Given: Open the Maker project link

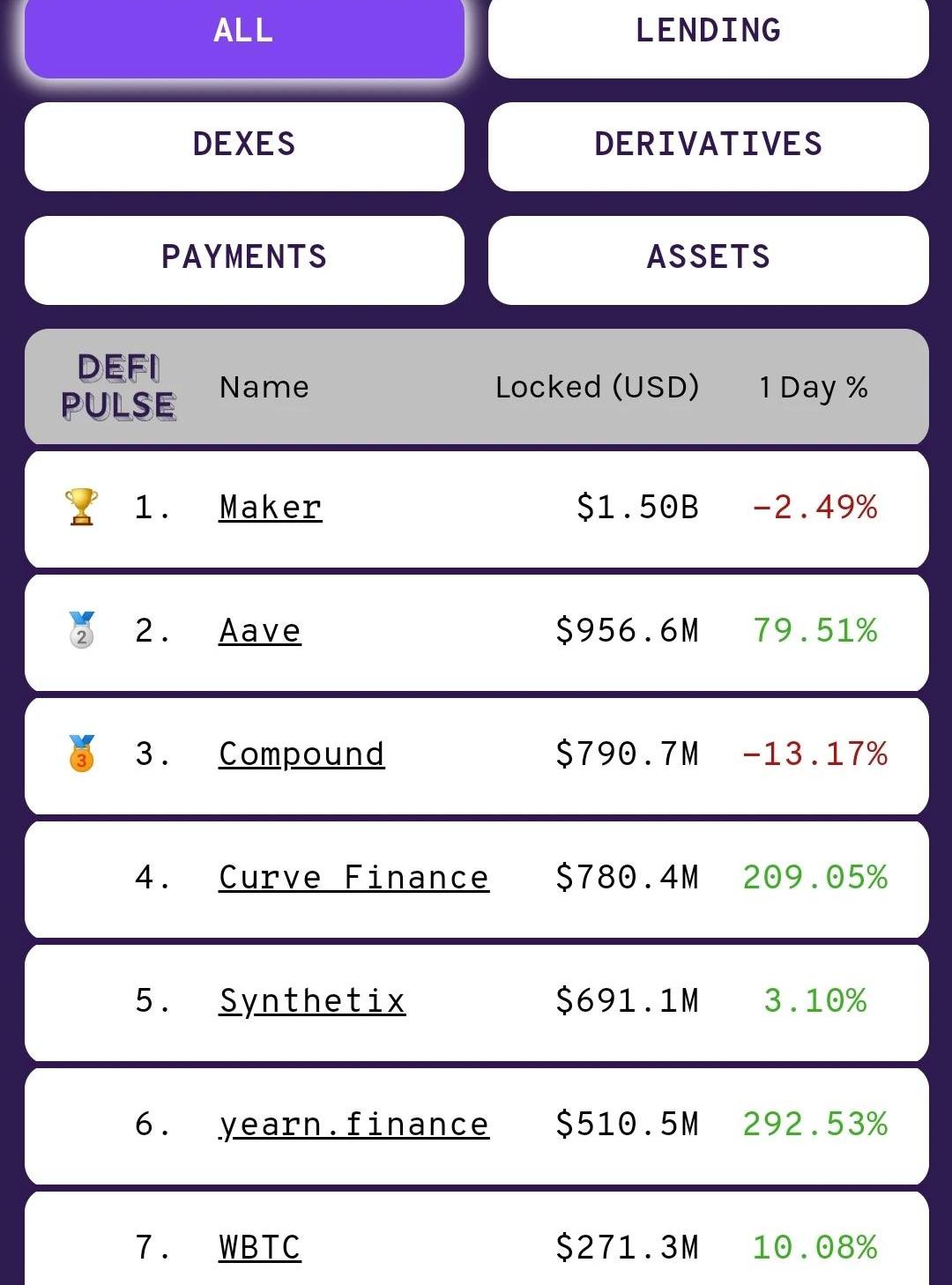Looking at the screenshot, I should point(270,508).
